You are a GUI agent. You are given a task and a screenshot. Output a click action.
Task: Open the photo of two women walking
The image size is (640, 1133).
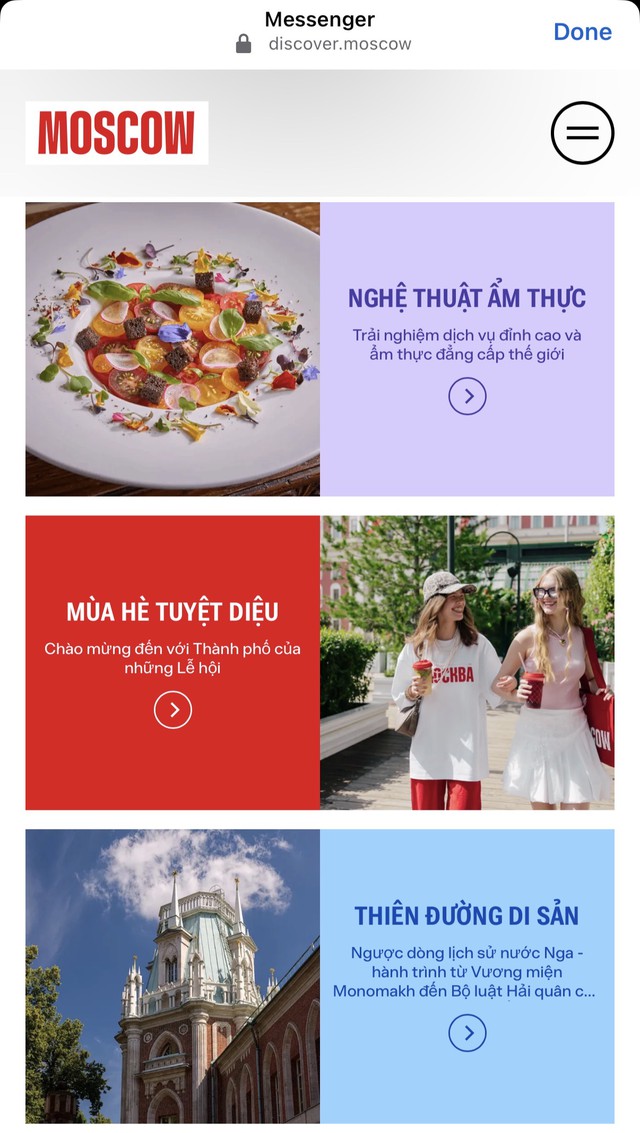point(467,663)
